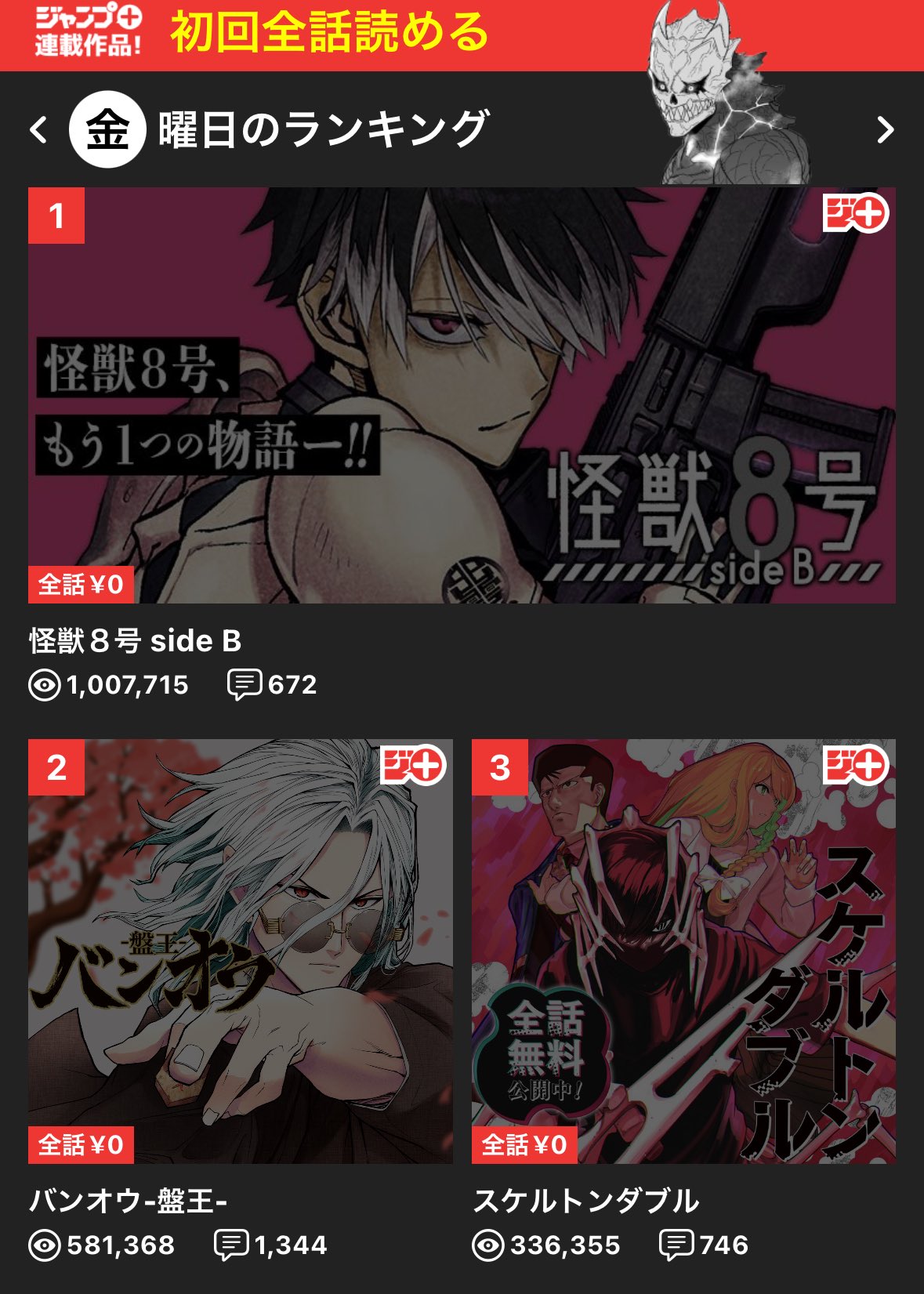The image size is (924, 1294).
Task: Go to the next day's ranking
Action: 885,129
